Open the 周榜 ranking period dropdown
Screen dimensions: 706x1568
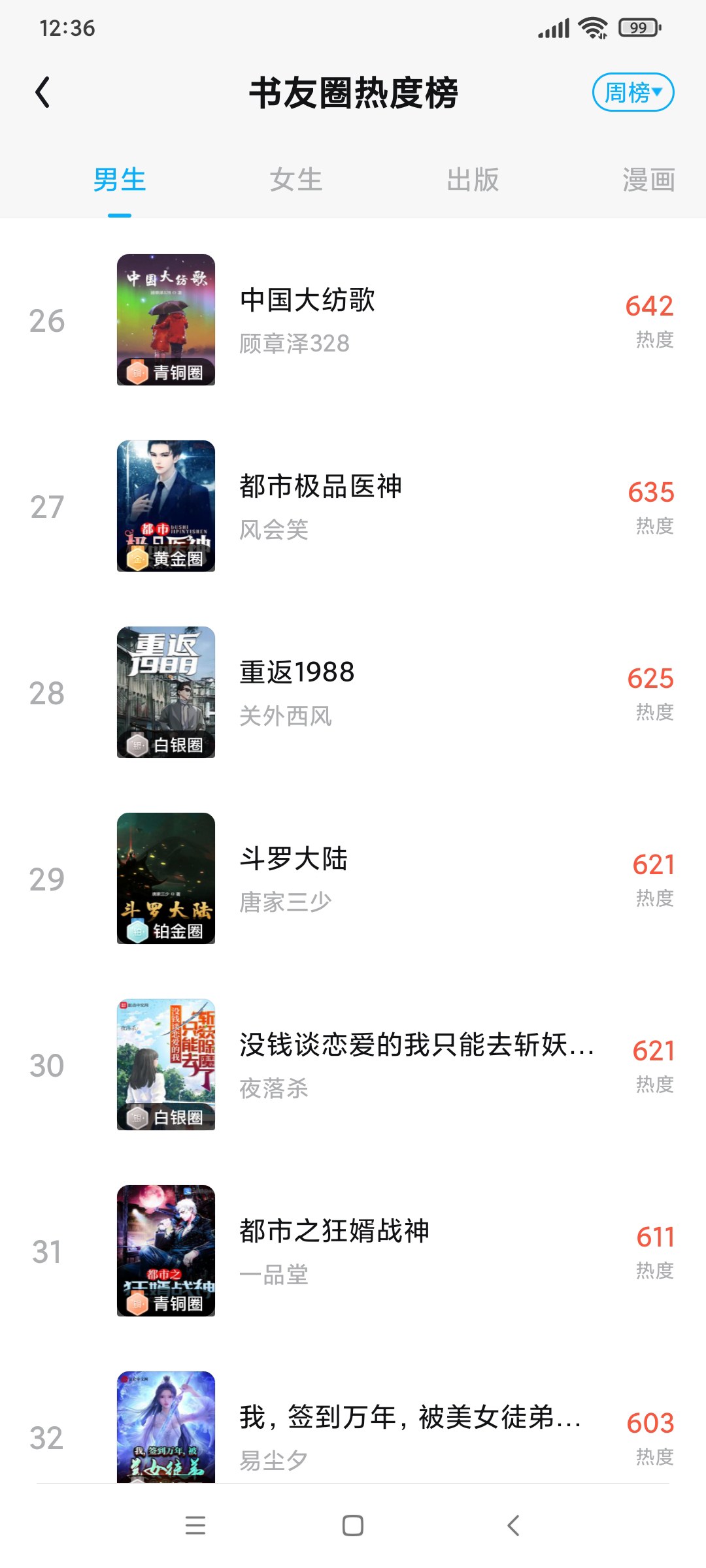point(633,92)
